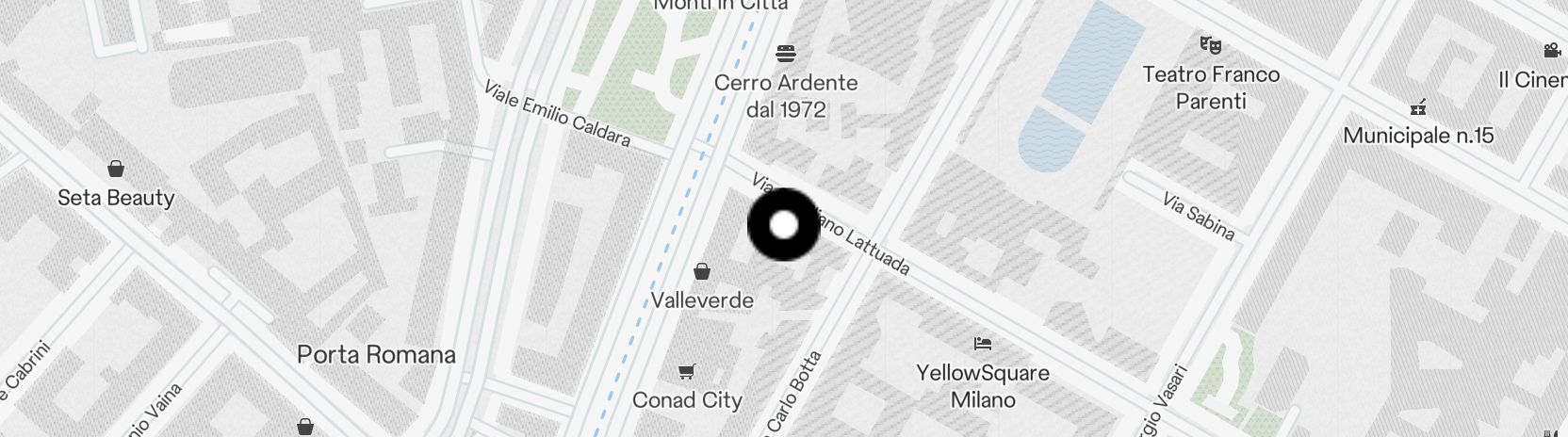The width and height of the screenshot is (1568, 437).
Task: Select the Teatro Franco Parenti marker
Action: click(x=1211, y=44)
